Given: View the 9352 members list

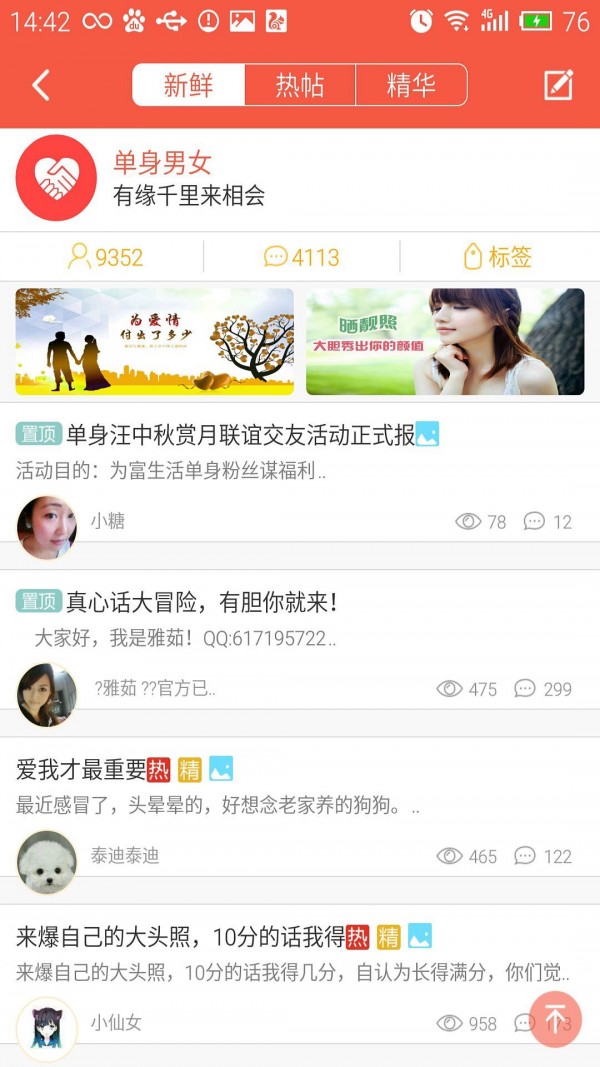Looking at the screenshot, I should 104,257.
